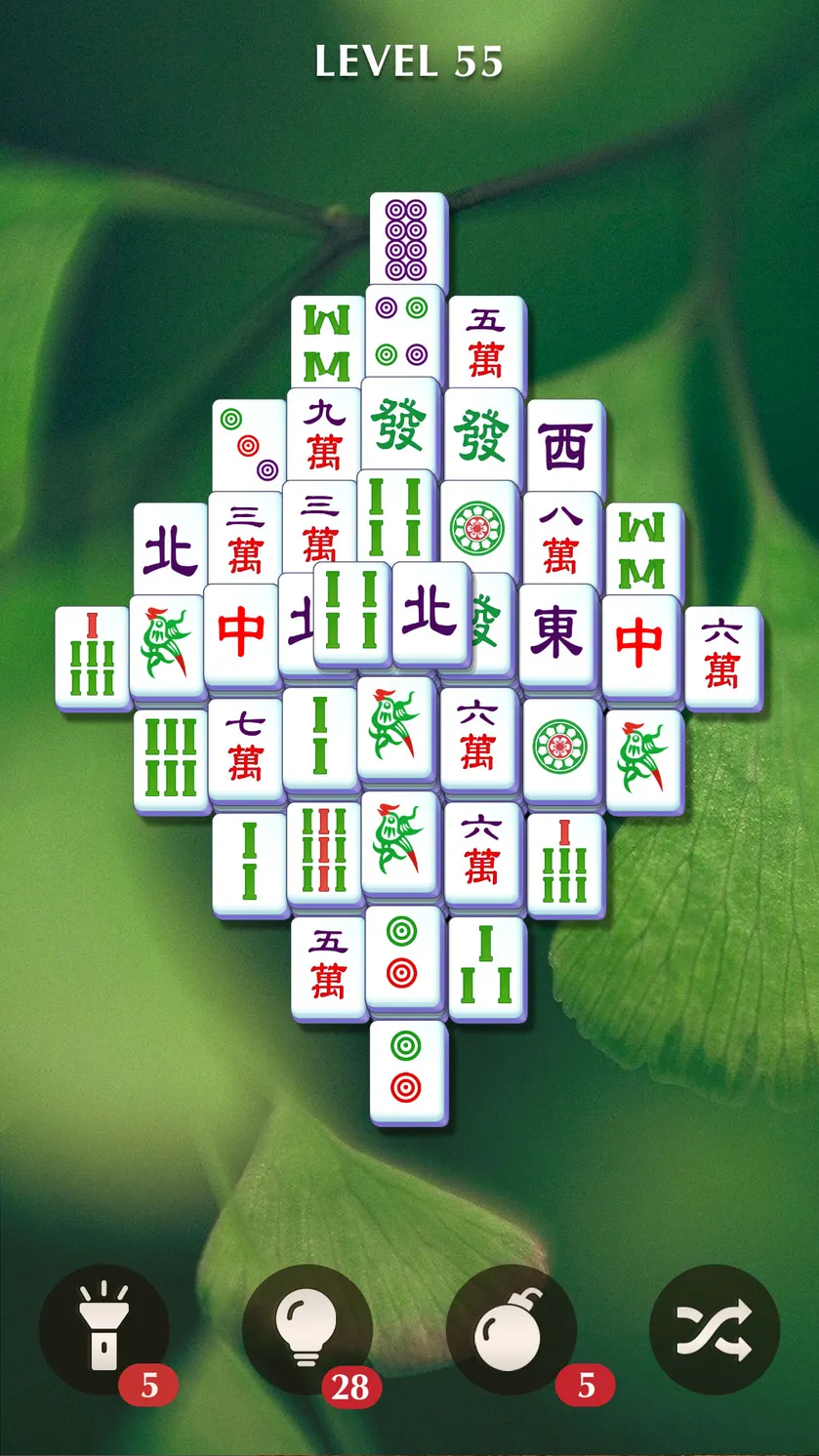This screenshot has width=819, height=1456.
Task: Tap the nine-bamboo tile with red sticks
Action: click(x=323, y=852)
